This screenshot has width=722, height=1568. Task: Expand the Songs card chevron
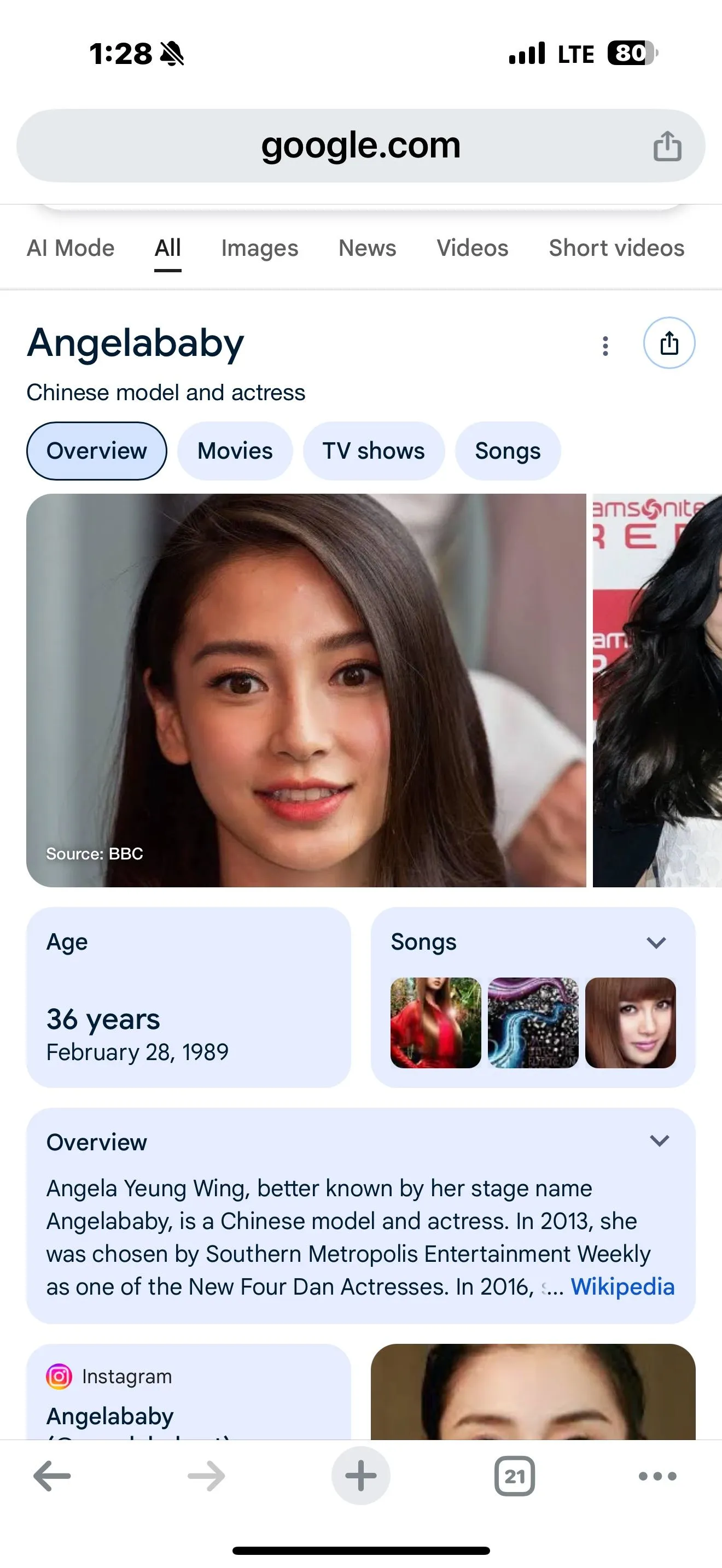656,942
